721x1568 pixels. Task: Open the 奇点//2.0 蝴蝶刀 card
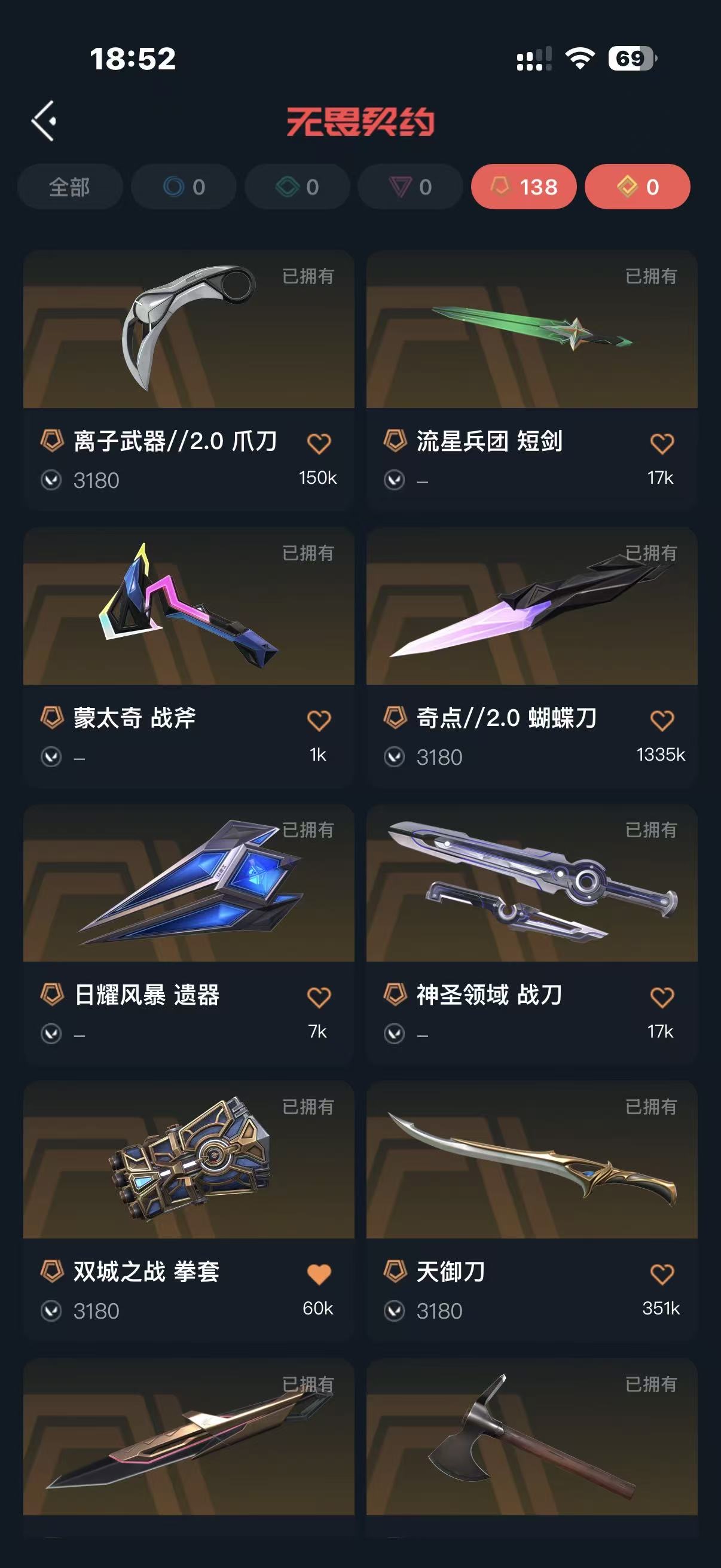click(531, 656)
